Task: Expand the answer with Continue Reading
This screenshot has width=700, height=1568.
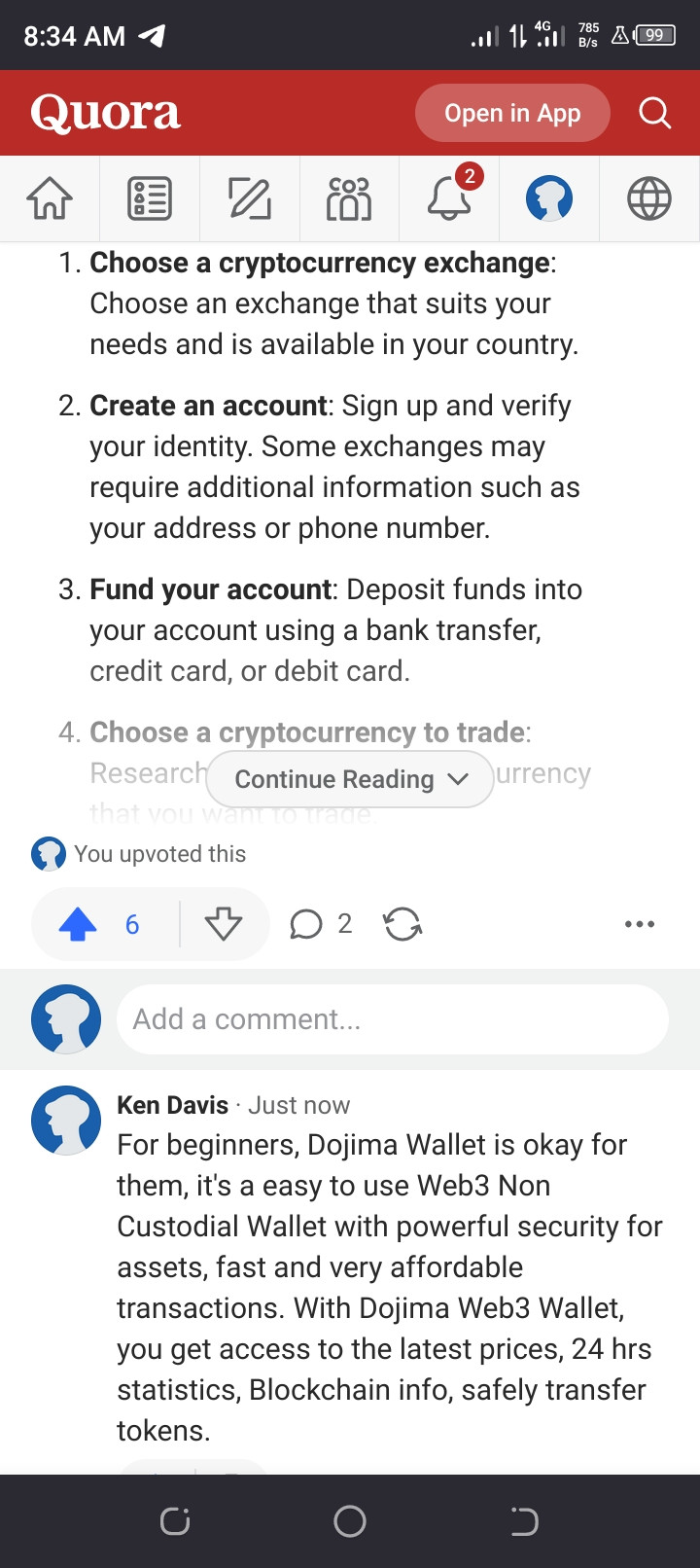Action: [350, 779]
